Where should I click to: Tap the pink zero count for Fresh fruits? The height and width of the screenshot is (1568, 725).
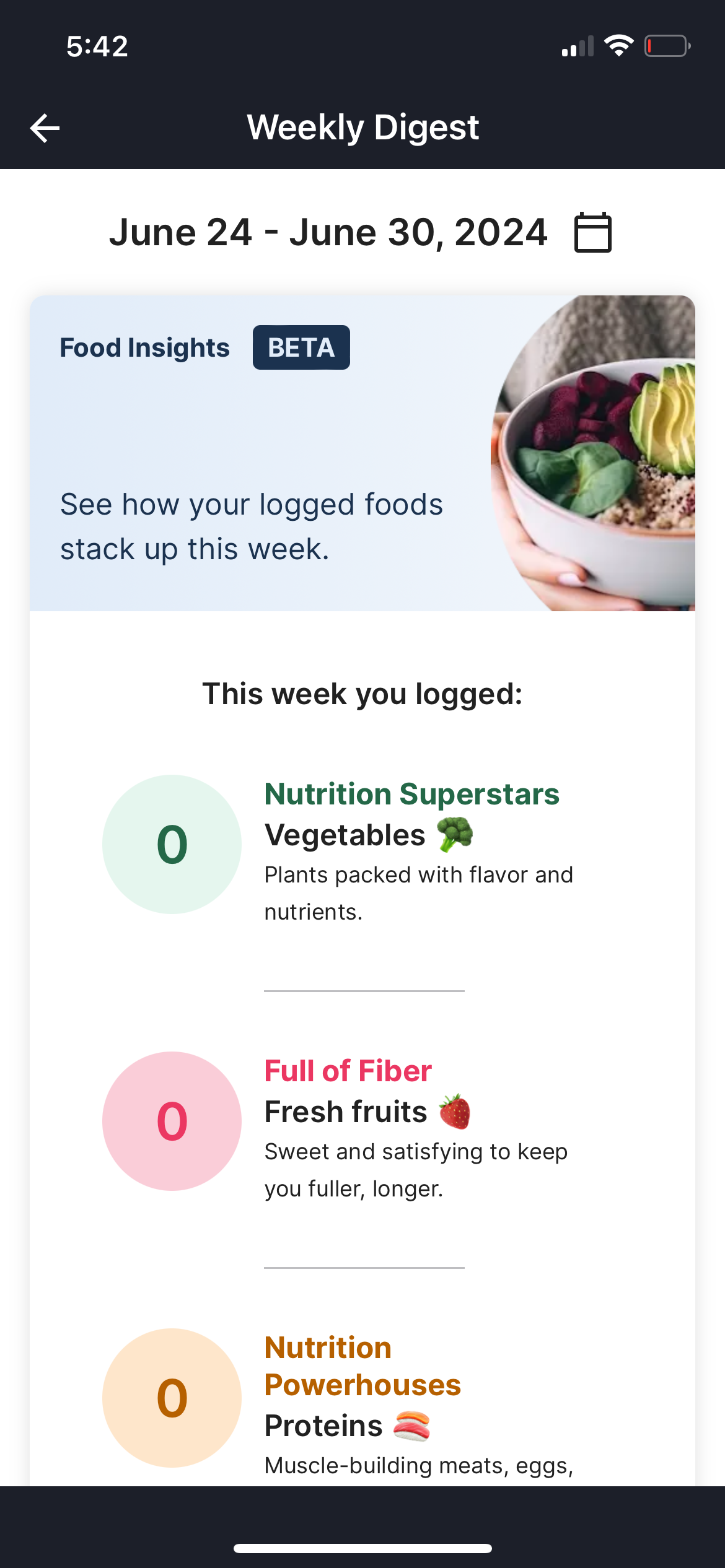click(x=172, y=1122)
